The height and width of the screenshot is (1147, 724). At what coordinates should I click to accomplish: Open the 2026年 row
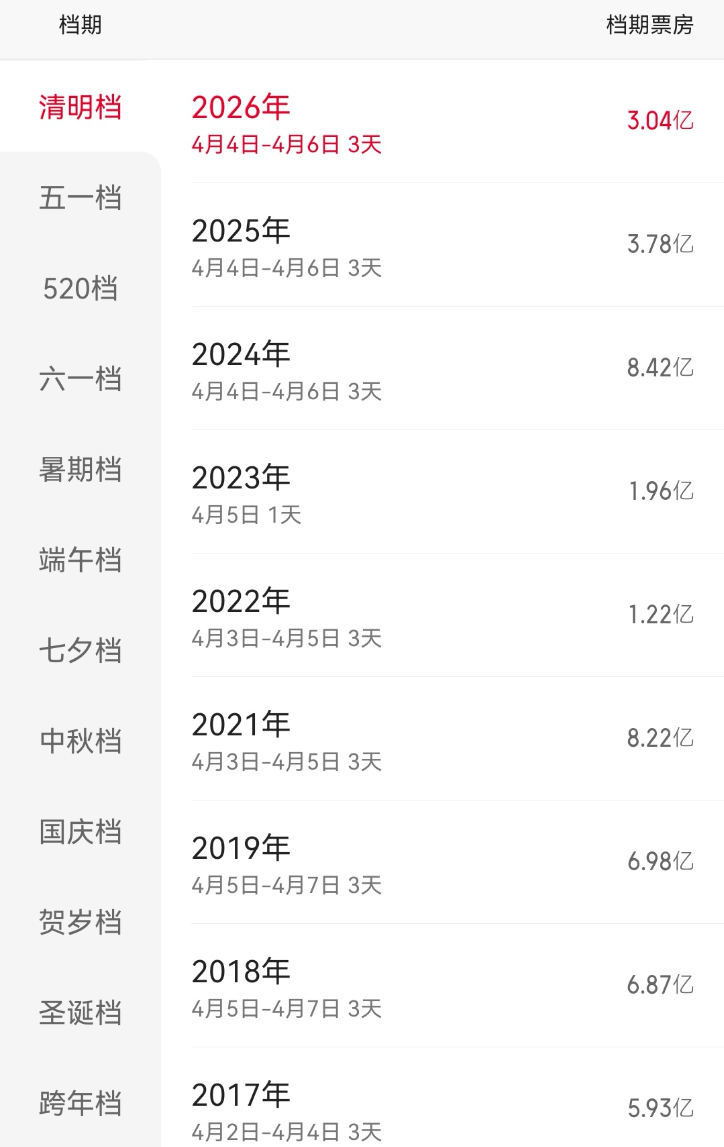point(442,122)
